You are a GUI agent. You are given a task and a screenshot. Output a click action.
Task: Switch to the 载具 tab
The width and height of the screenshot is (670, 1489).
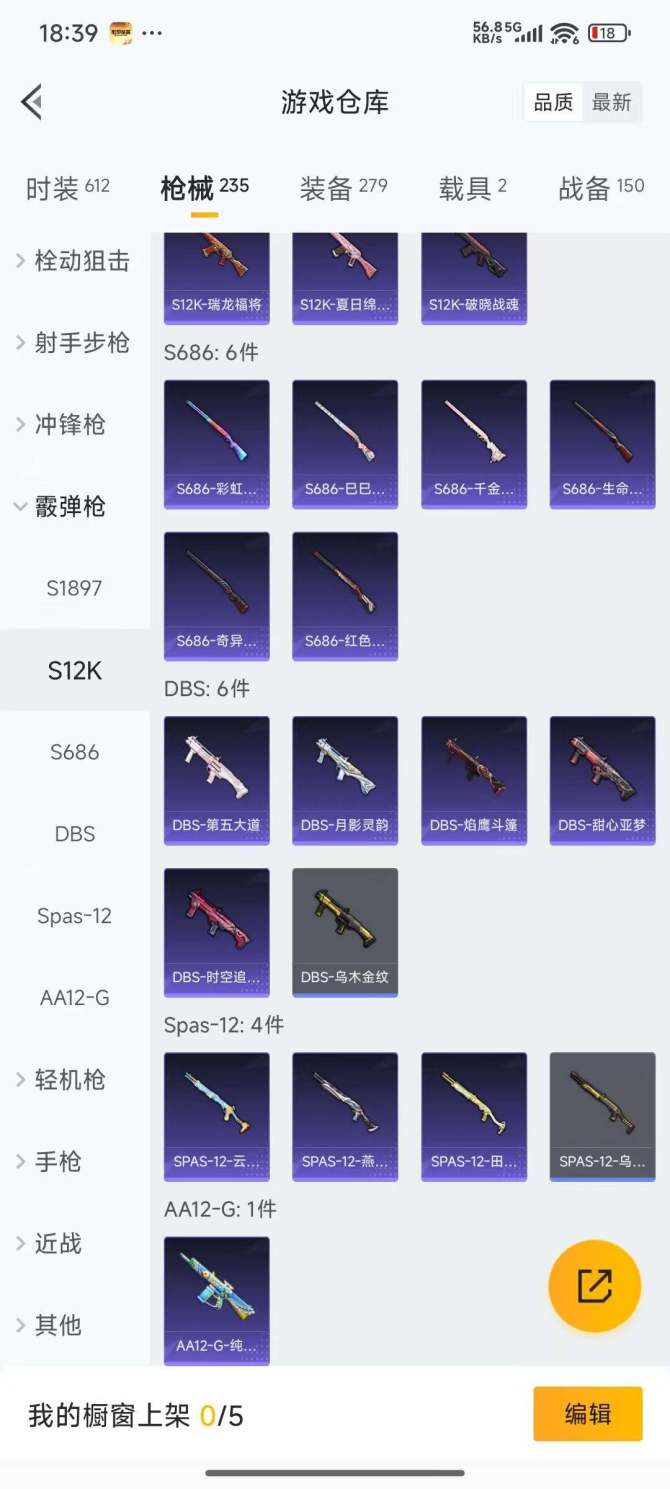click(x=472, y=188)
